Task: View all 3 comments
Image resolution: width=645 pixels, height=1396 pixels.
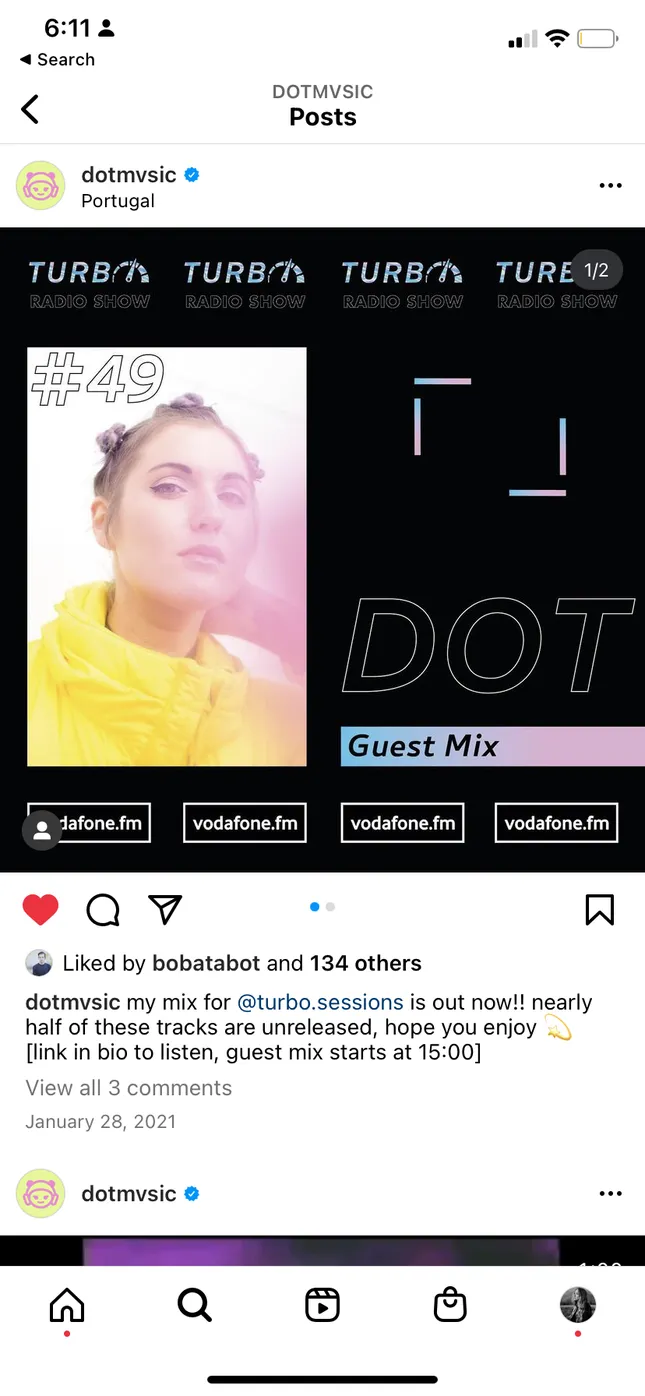Action: tap(128, 1088)
